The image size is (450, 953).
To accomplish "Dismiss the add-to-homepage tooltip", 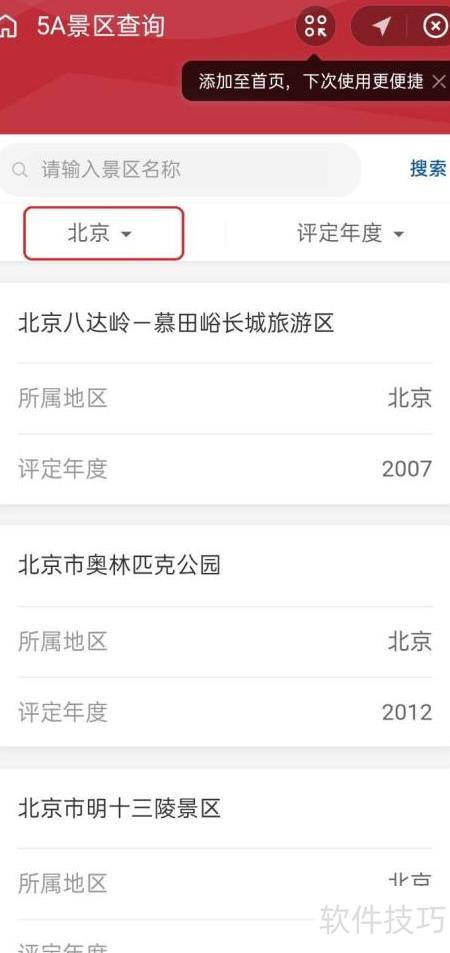I will (438, 81).
